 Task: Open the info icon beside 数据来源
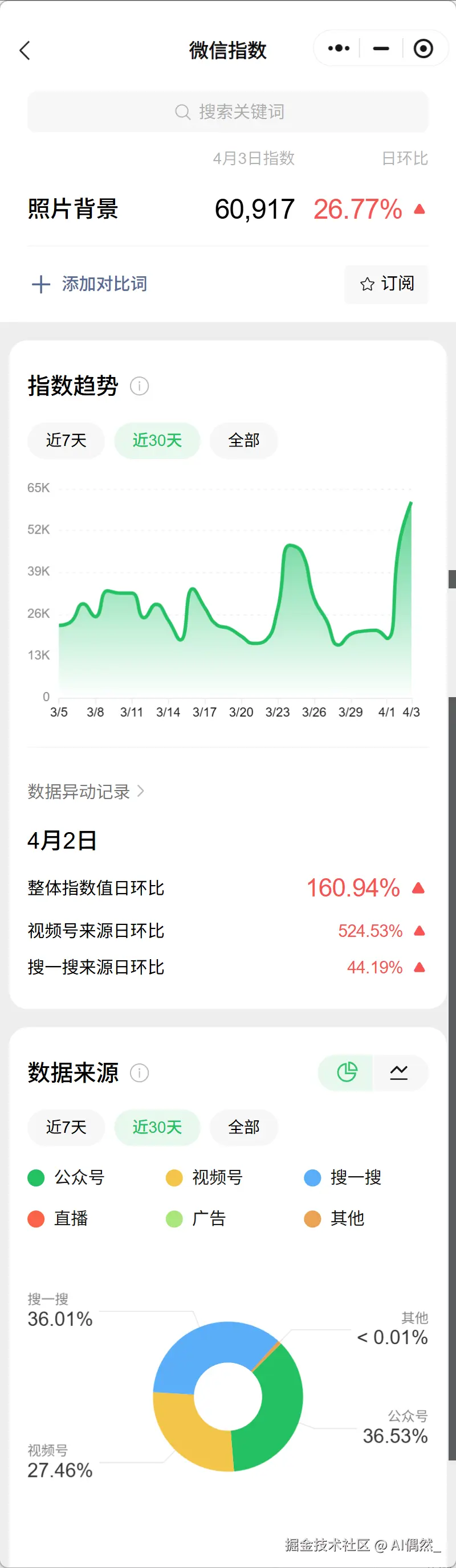[x=140, y=1072]
